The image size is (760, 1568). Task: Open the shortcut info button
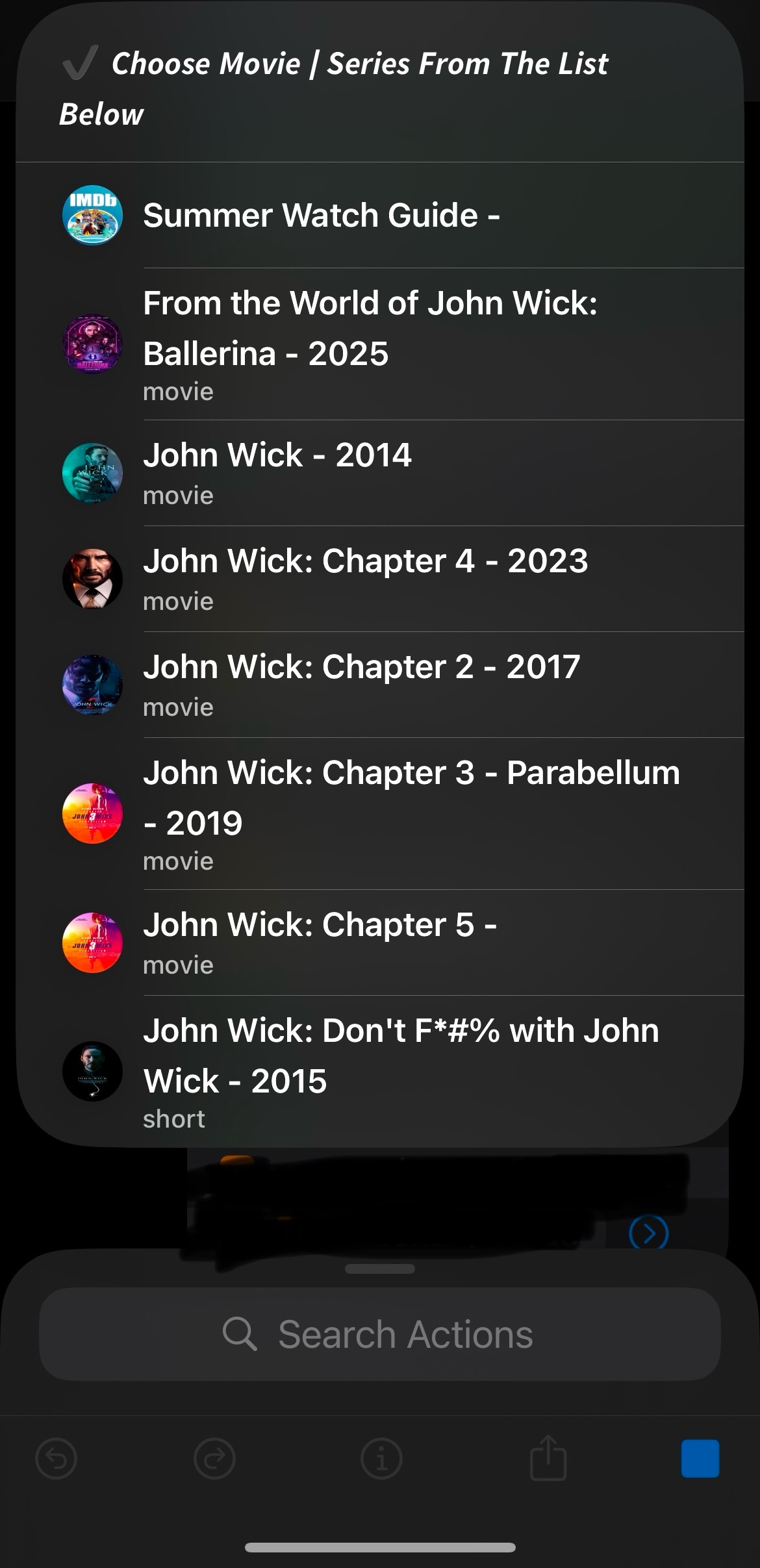point(381,1459)
